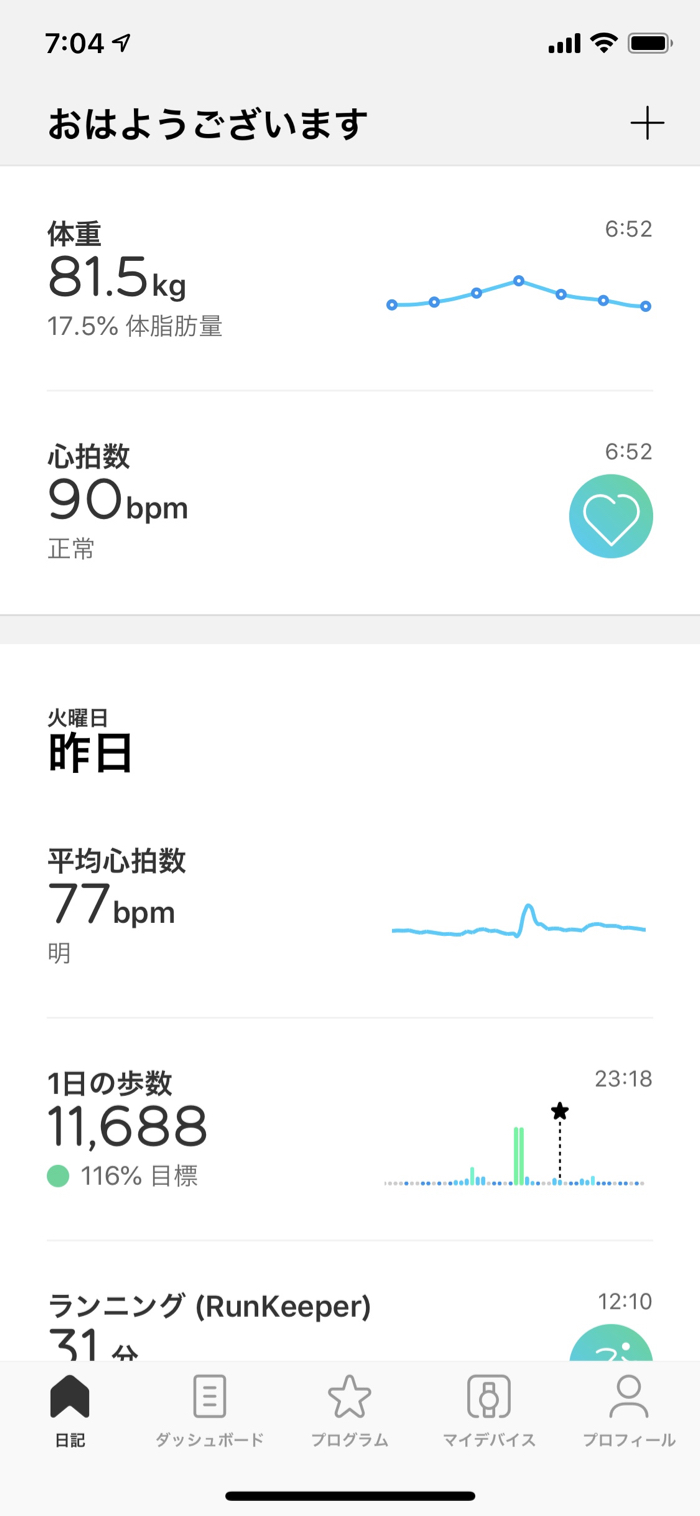This screenshot has height=1516, width=700.
Task: Open the ランニング (RunKeeper) activity
Action: [x=350, y=1301]
